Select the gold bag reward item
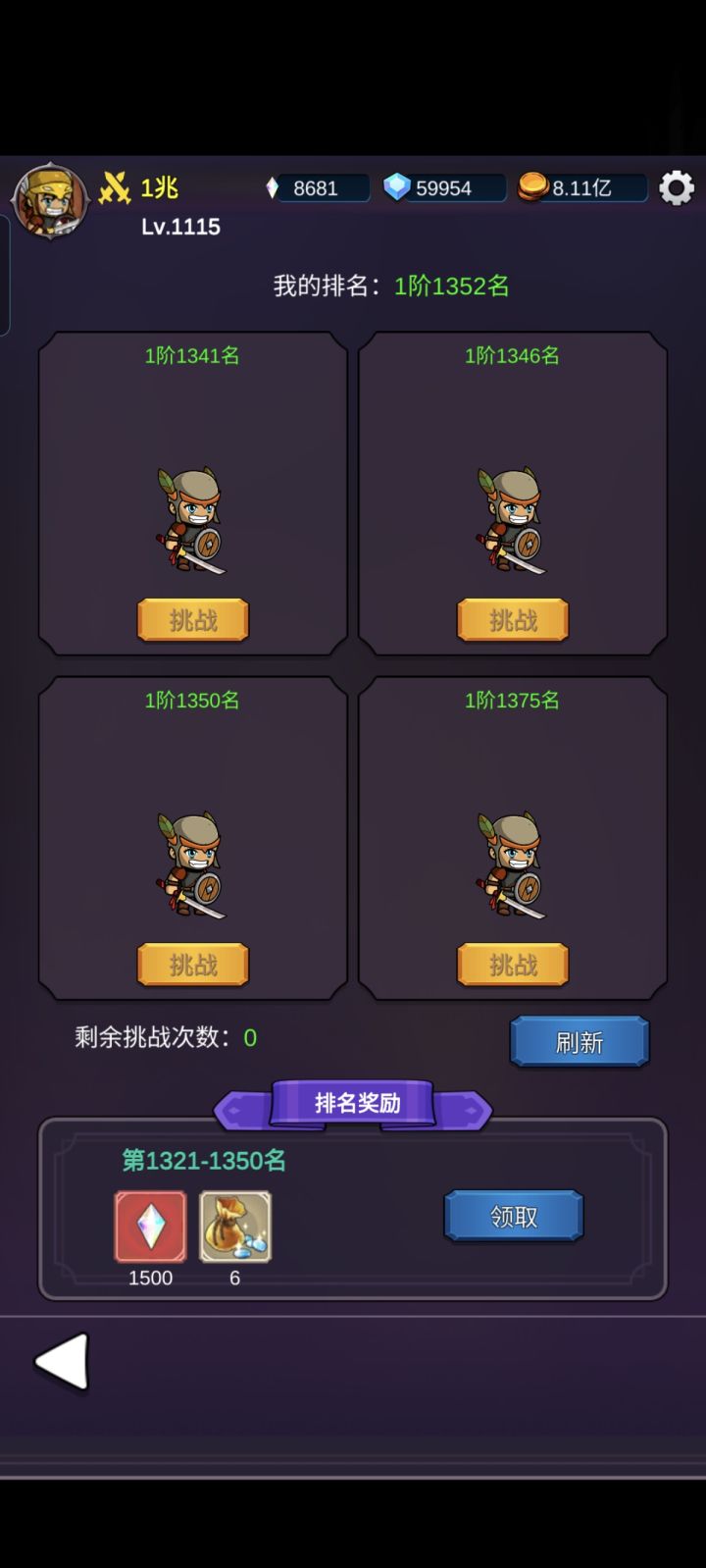706x1568 pixels. point(235,1226)
